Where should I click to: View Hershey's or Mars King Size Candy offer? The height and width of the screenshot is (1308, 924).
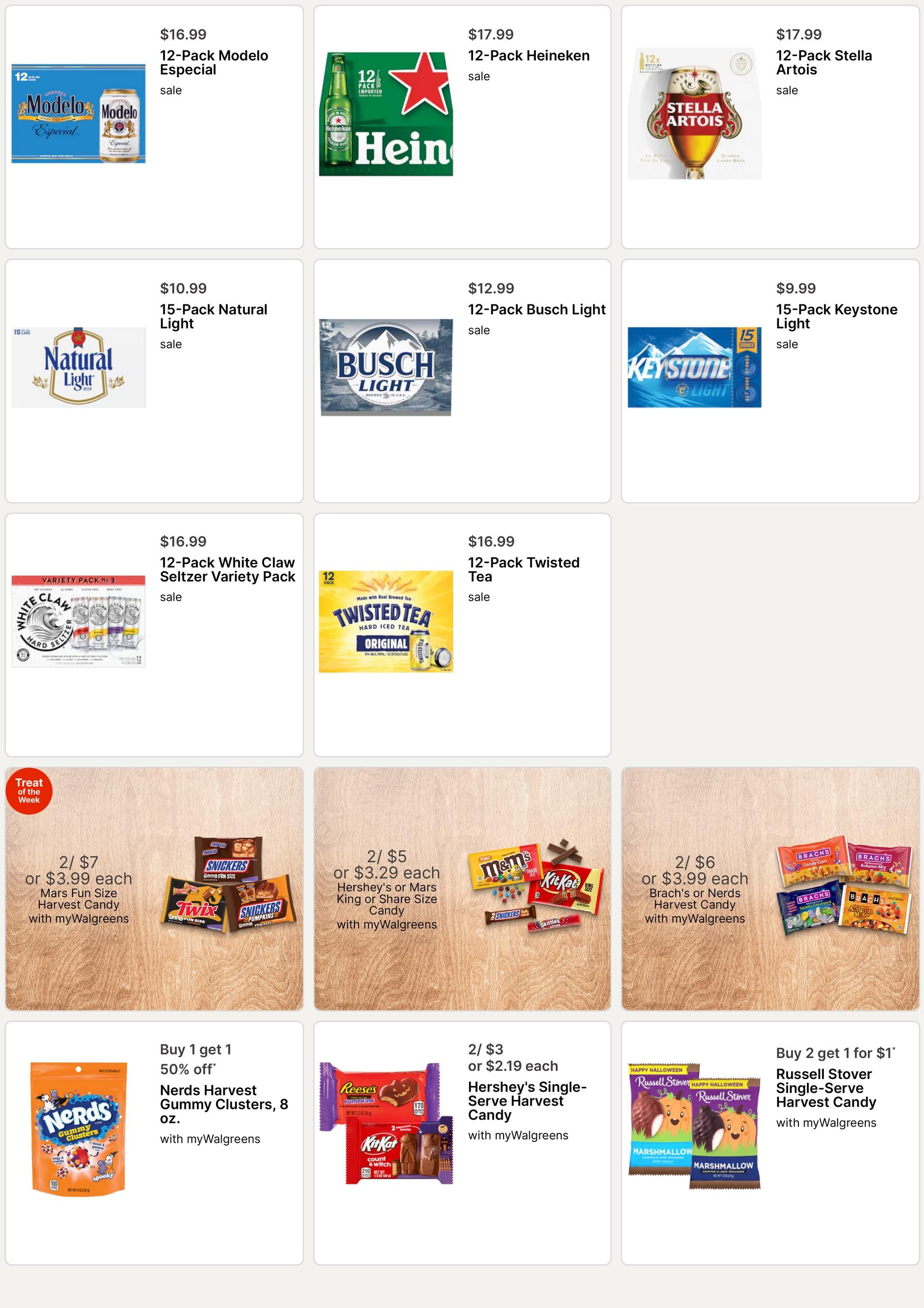tap(462, 889)
